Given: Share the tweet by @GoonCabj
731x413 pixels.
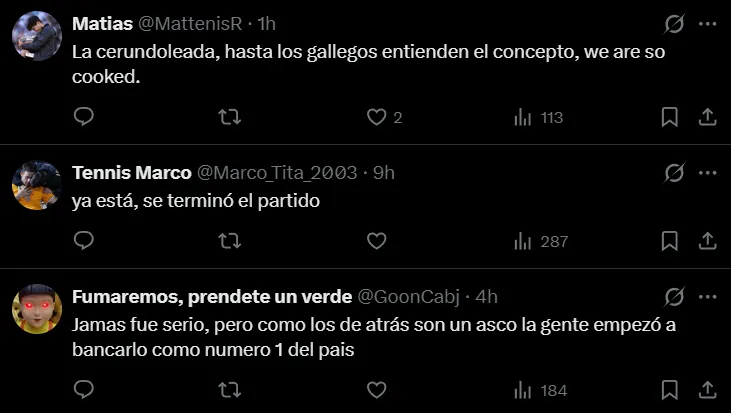Looking at the screenshot, I should [706, 389].
